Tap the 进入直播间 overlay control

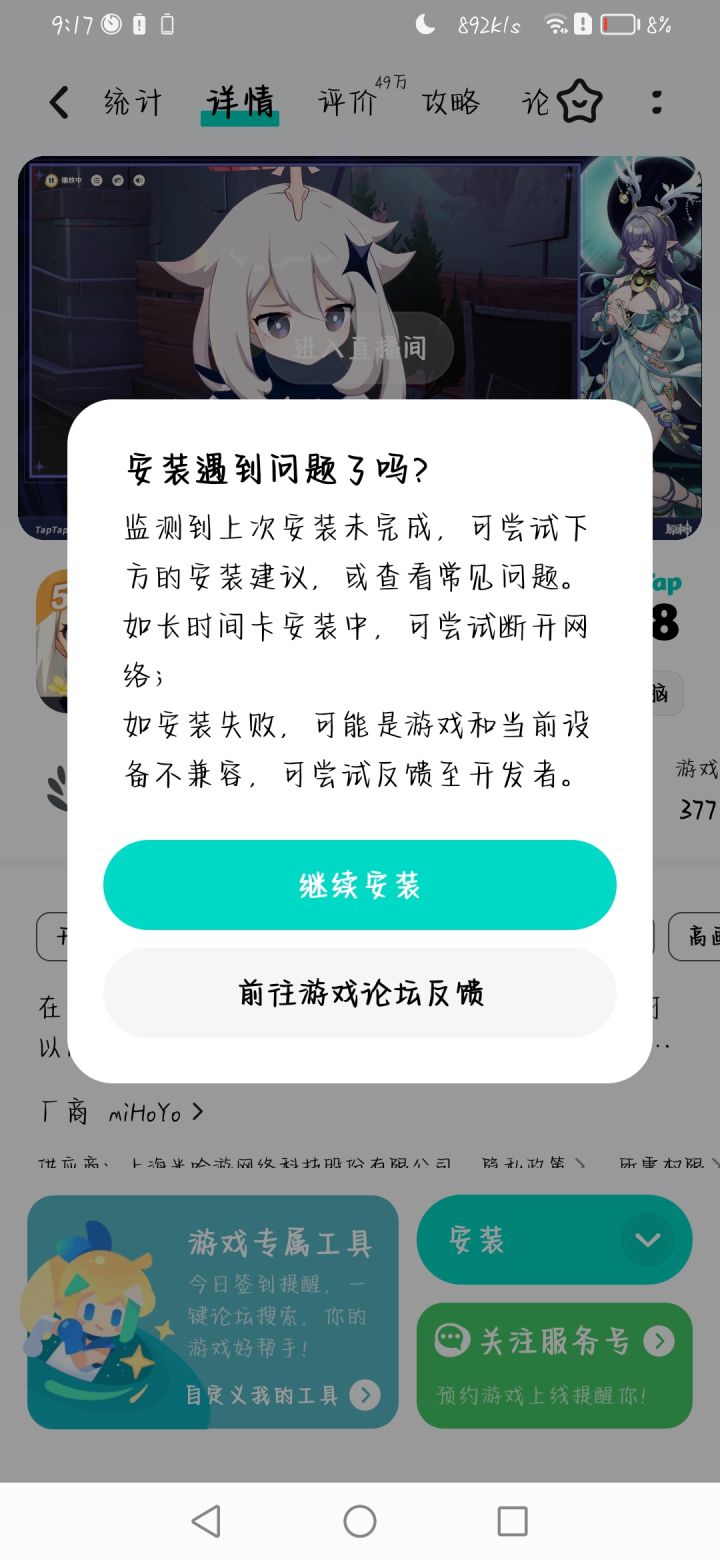360,348
